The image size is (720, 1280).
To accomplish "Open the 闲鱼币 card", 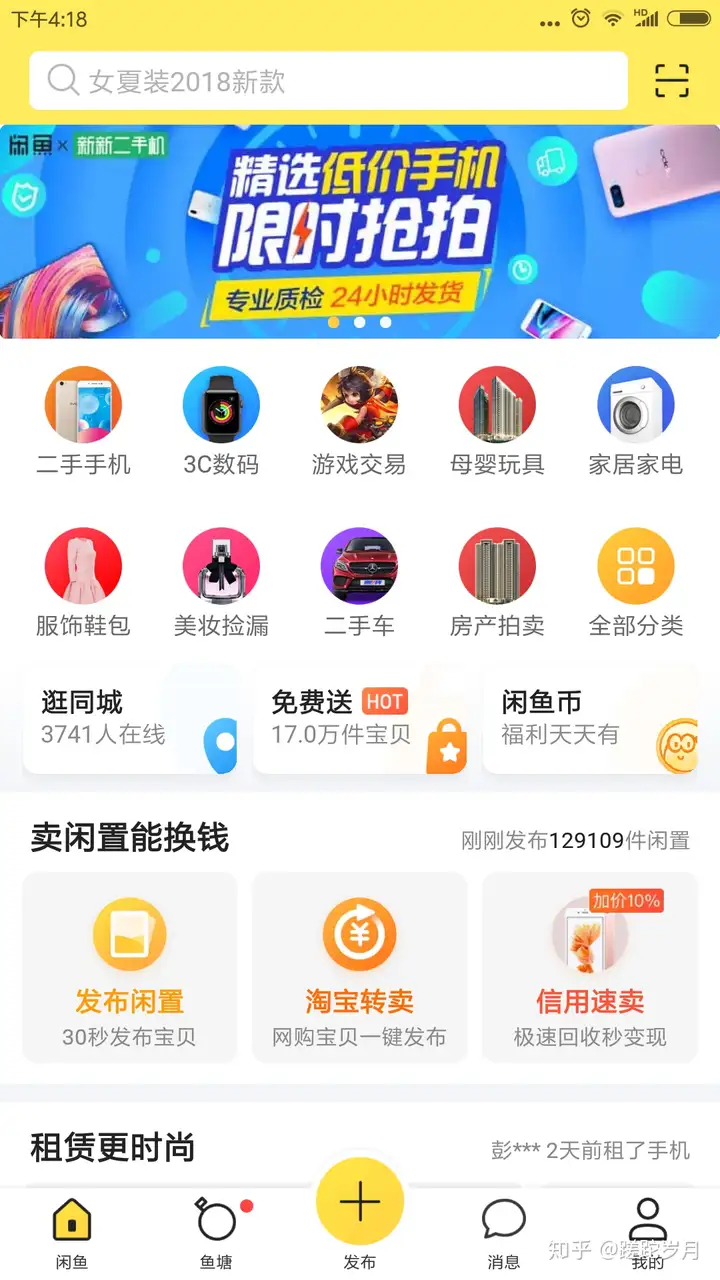I will 590,719.
